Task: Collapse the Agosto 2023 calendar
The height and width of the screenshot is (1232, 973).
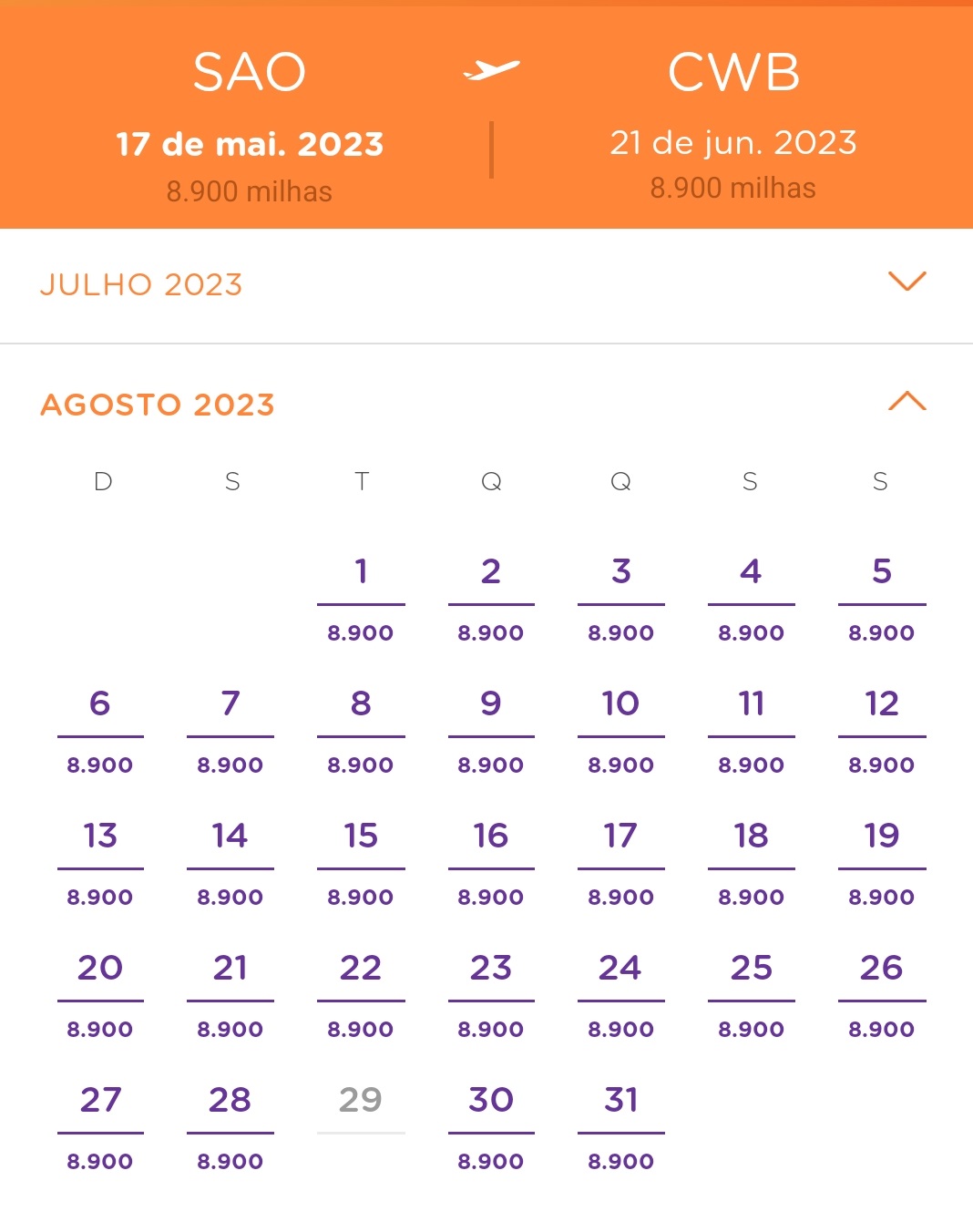Action: pos(906,402)
